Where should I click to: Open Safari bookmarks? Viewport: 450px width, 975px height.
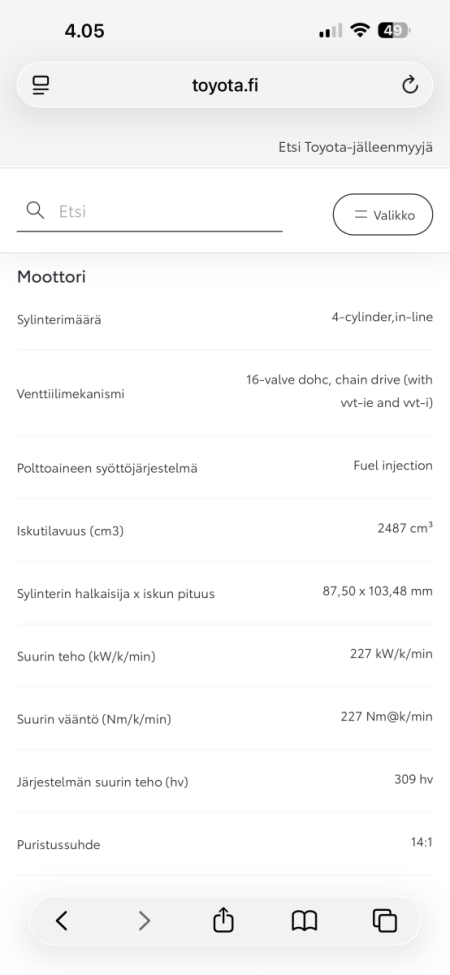click(305, 921)
